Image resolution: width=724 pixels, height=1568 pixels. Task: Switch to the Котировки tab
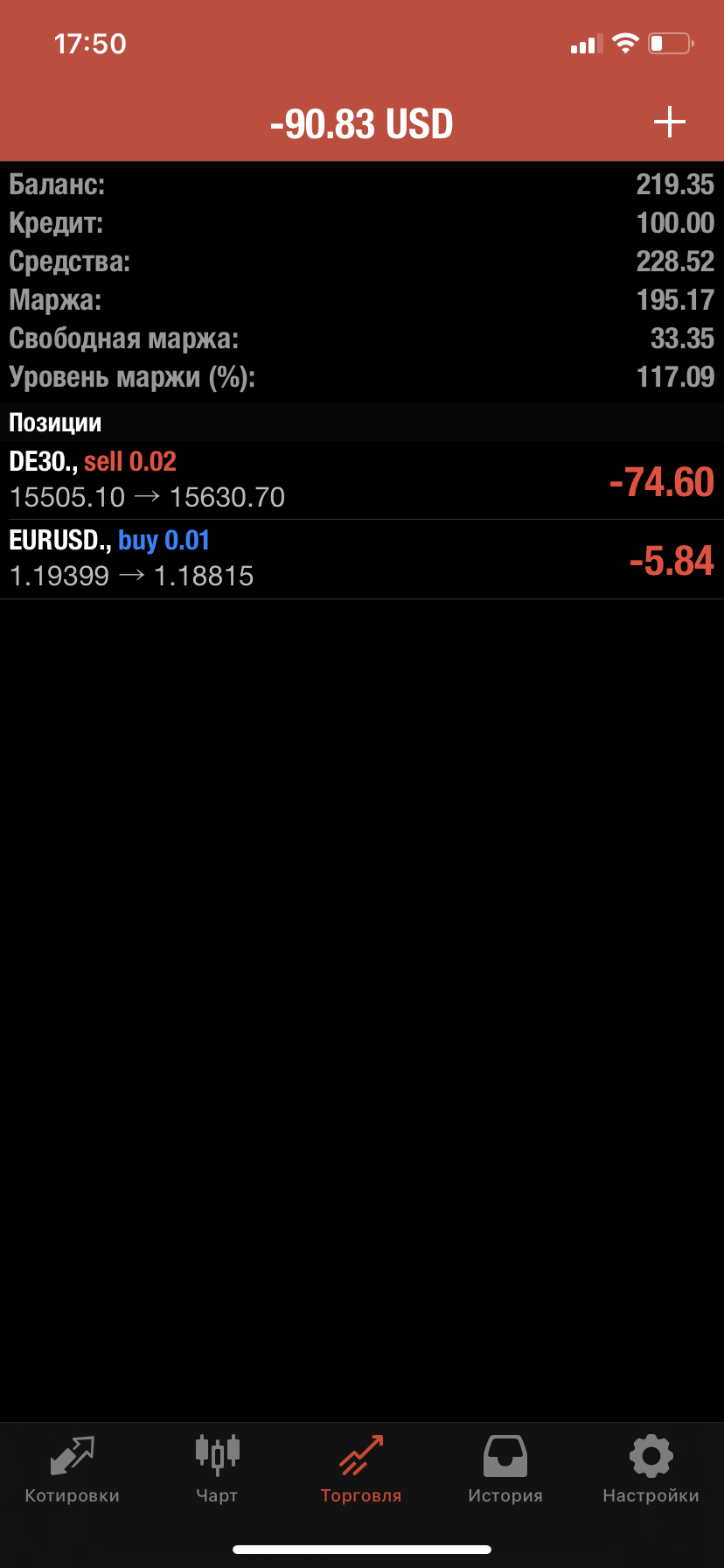pyautogui.click(x=73, y=1470)
